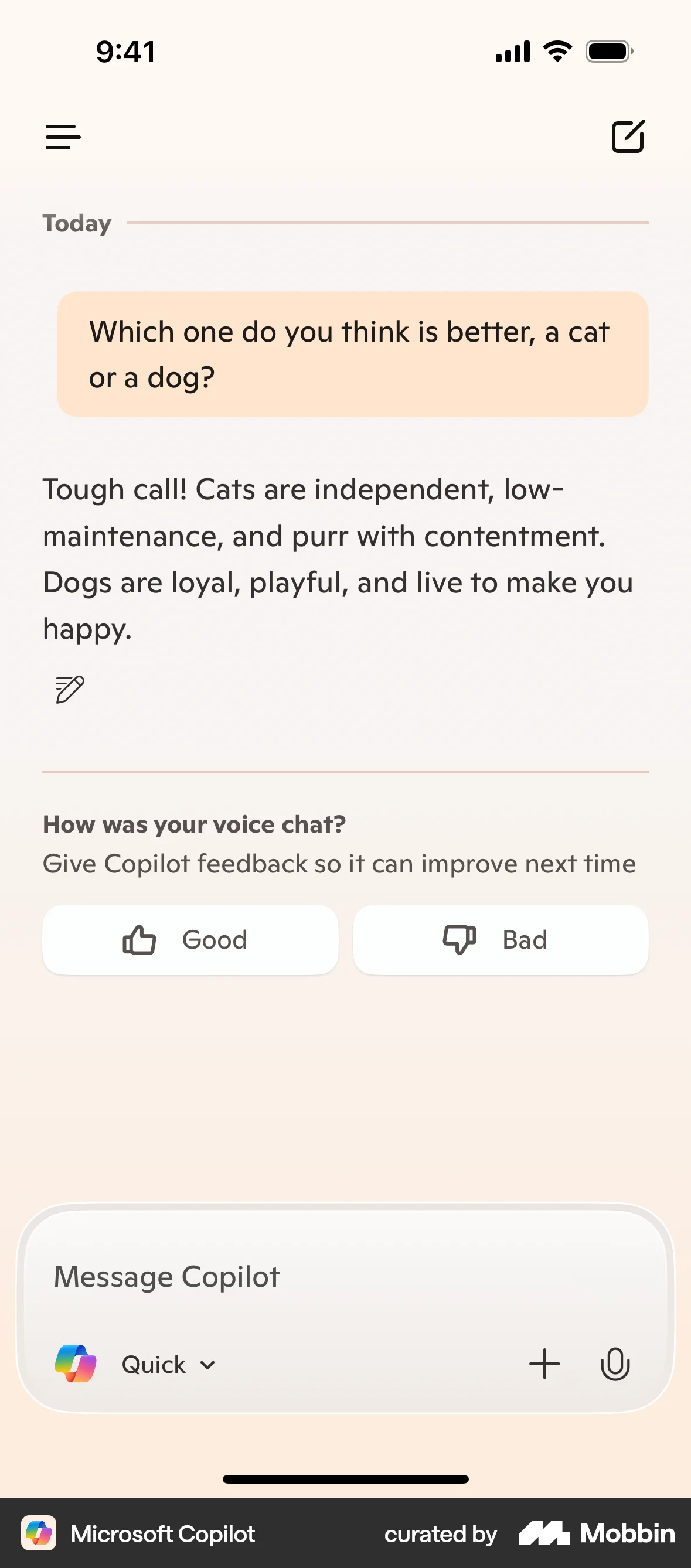Open the chevron next to Quick
Viewport: 691px width, 1568px height.
pyautogui.click(x=207, y=1365)
